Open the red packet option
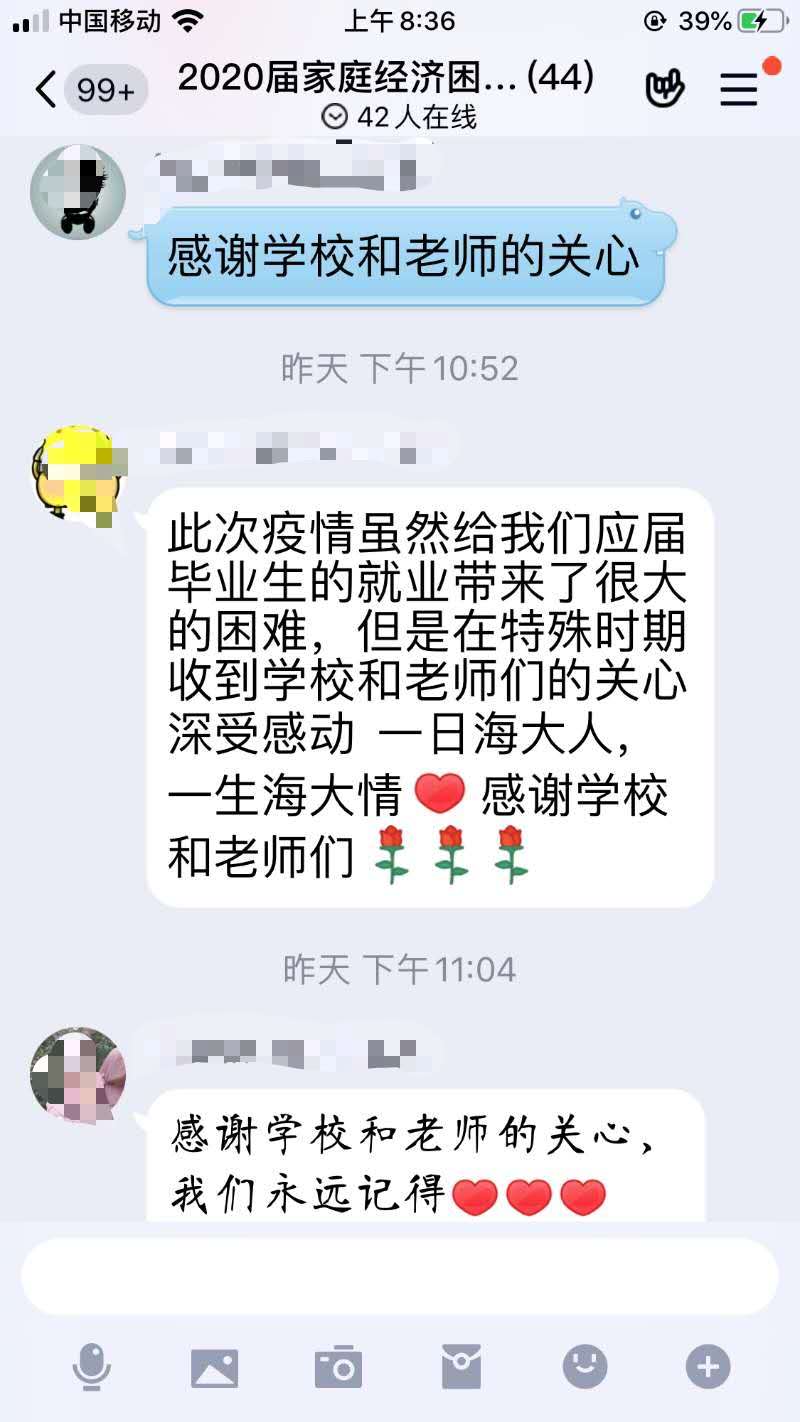 pos(461,1367)
